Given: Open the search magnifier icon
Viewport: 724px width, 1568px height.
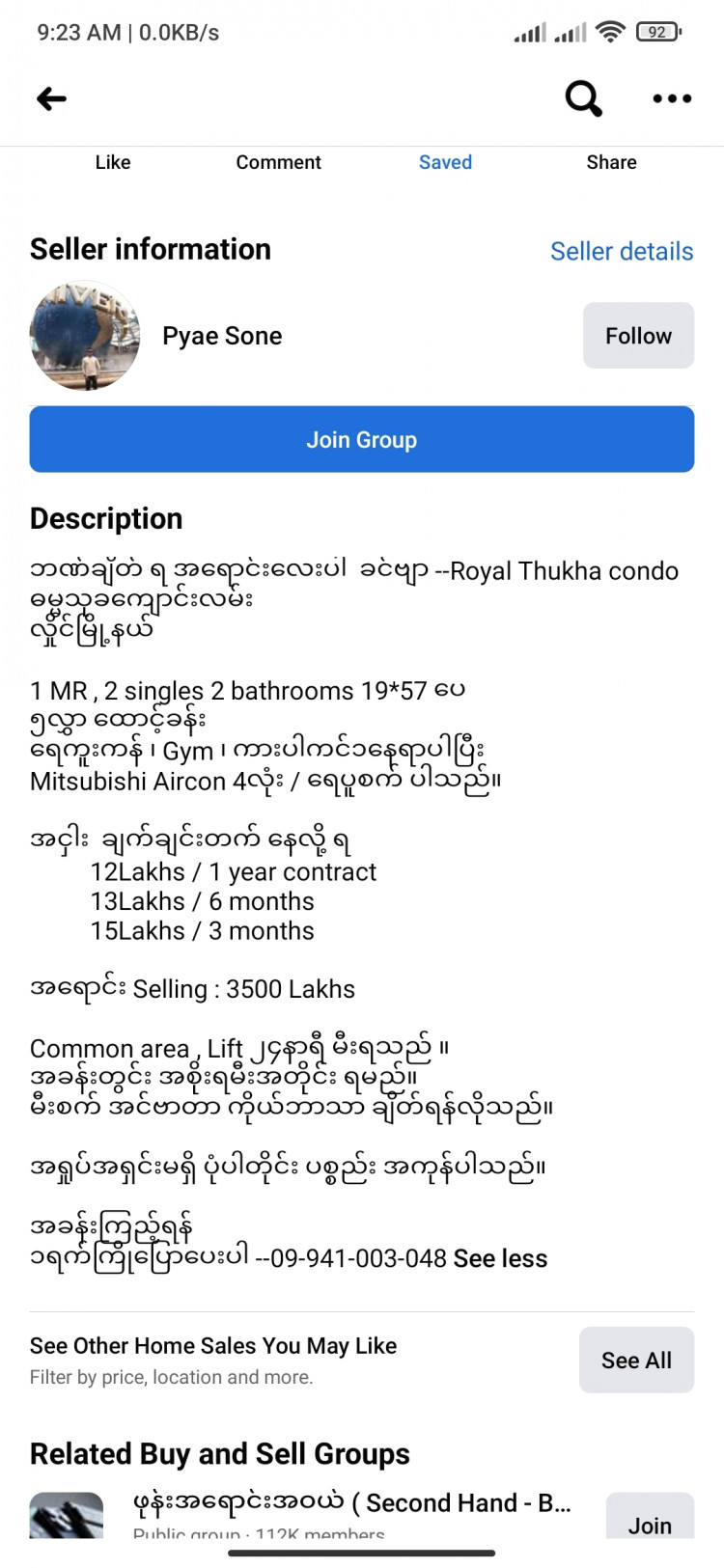Looking at the screenshot, I should (583, 98).
